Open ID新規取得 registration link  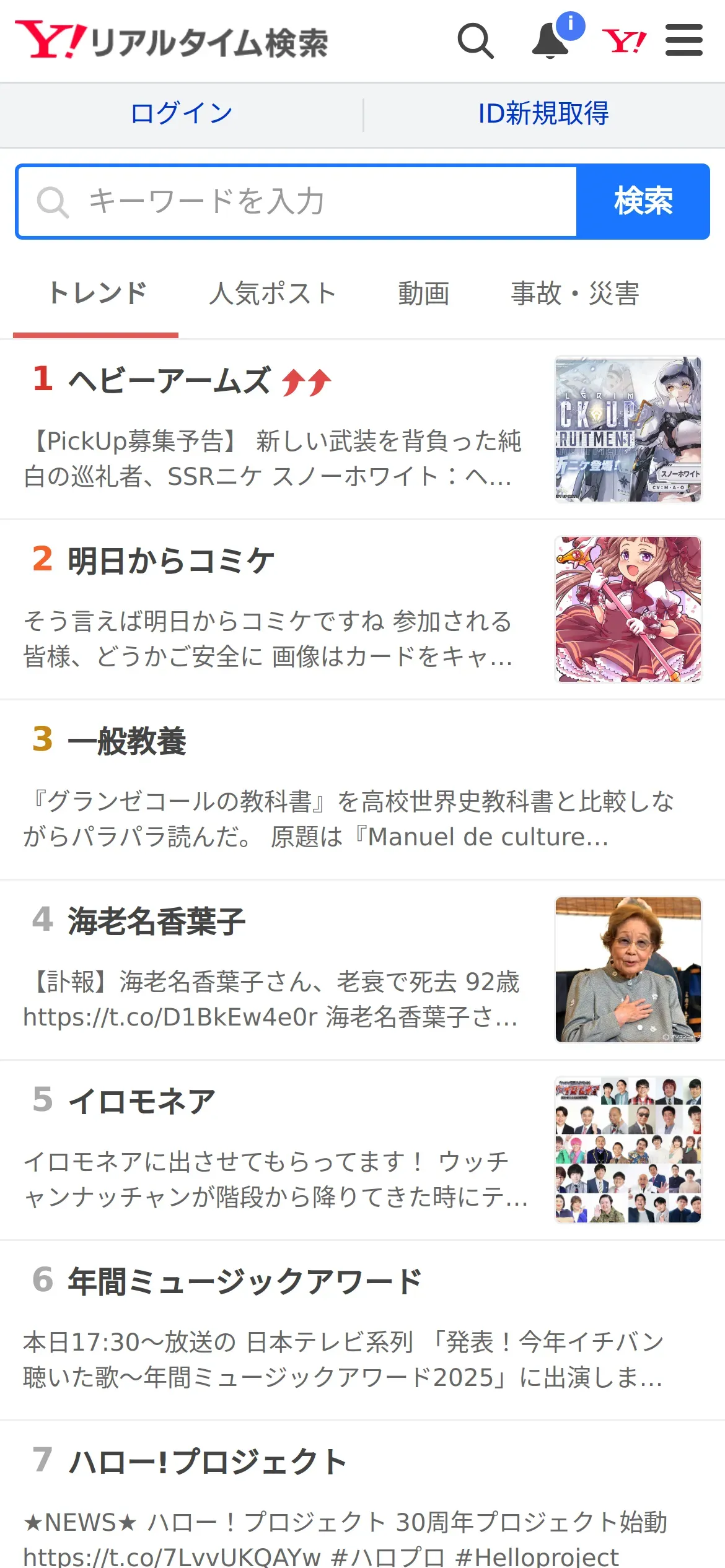pos(543,114)
